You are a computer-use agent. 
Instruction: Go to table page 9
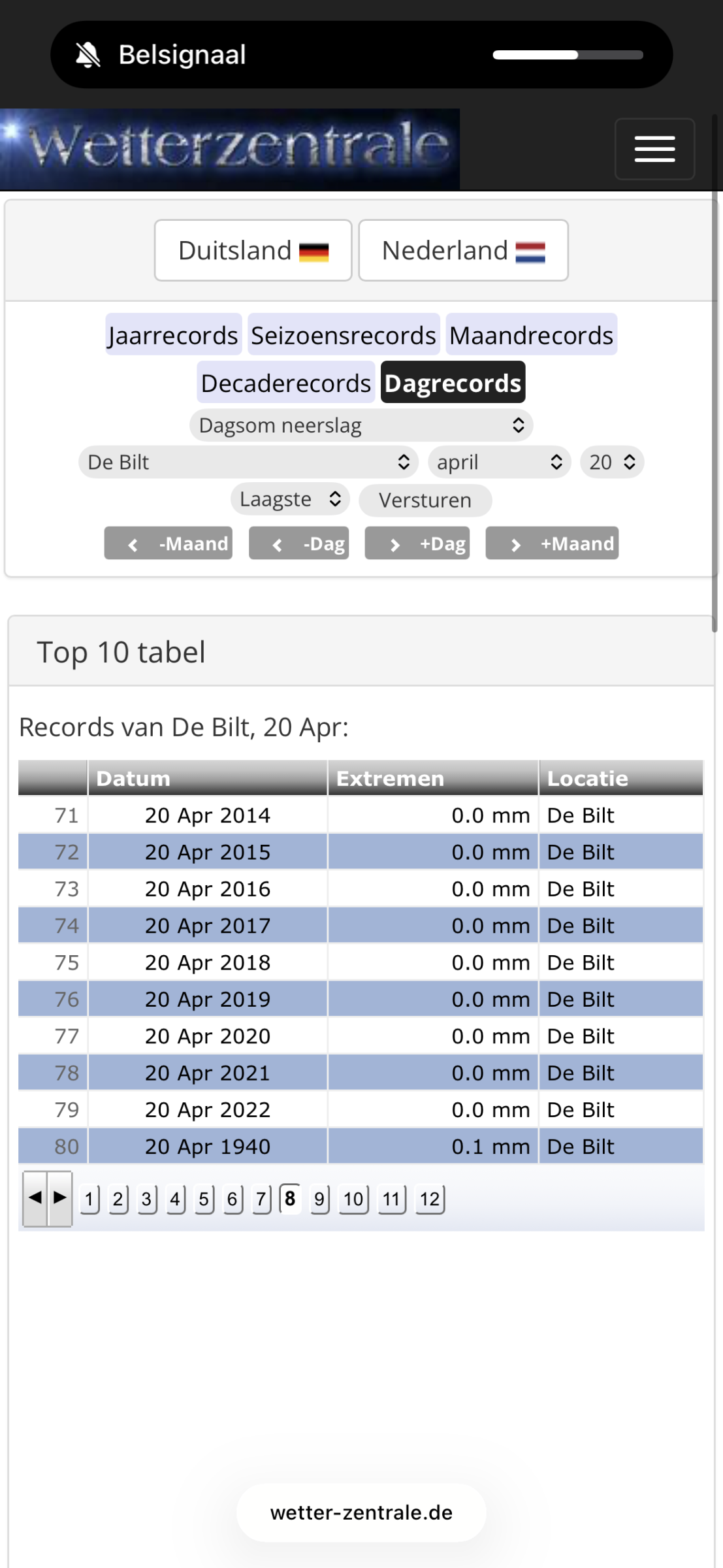coord(319,1199)
